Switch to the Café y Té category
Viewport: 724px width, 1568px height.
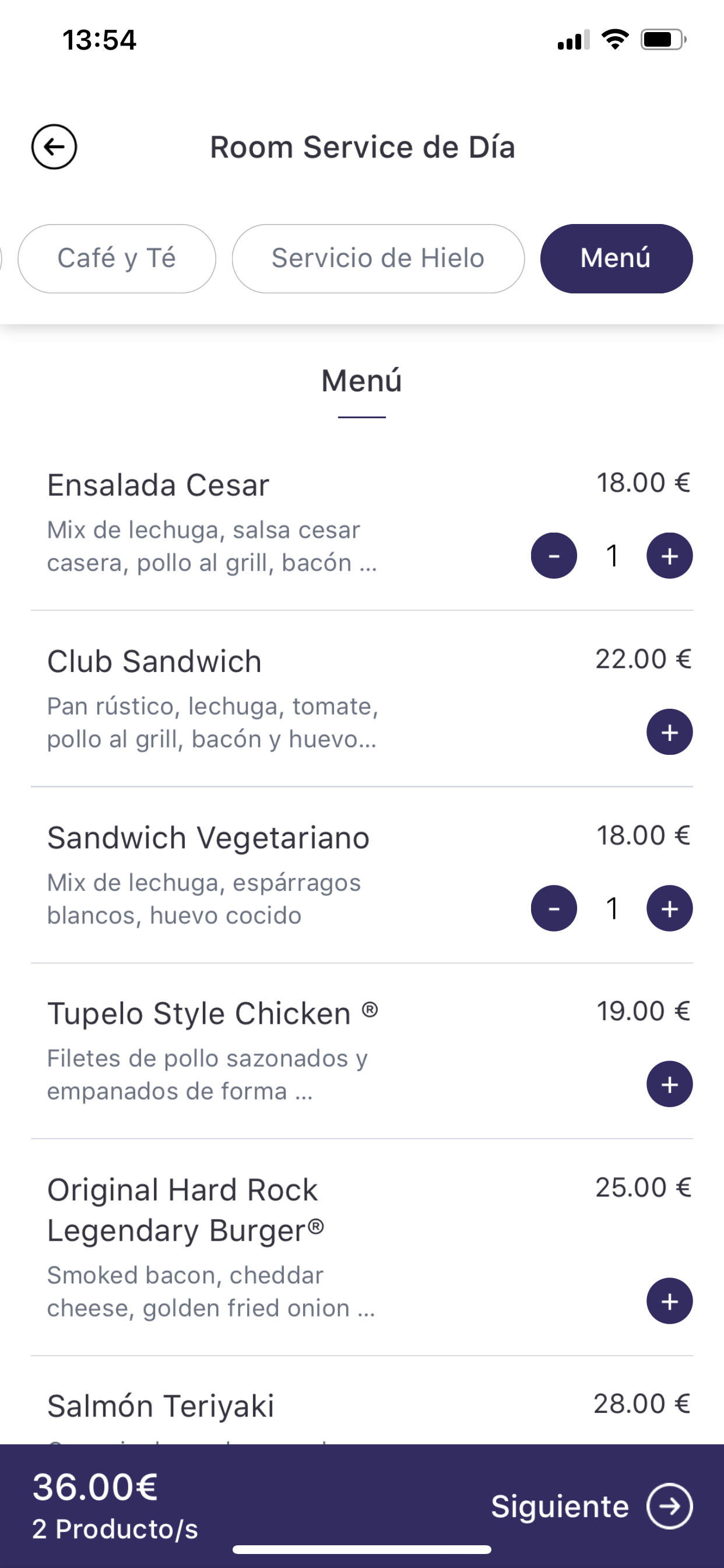click(x=117, y=258)
